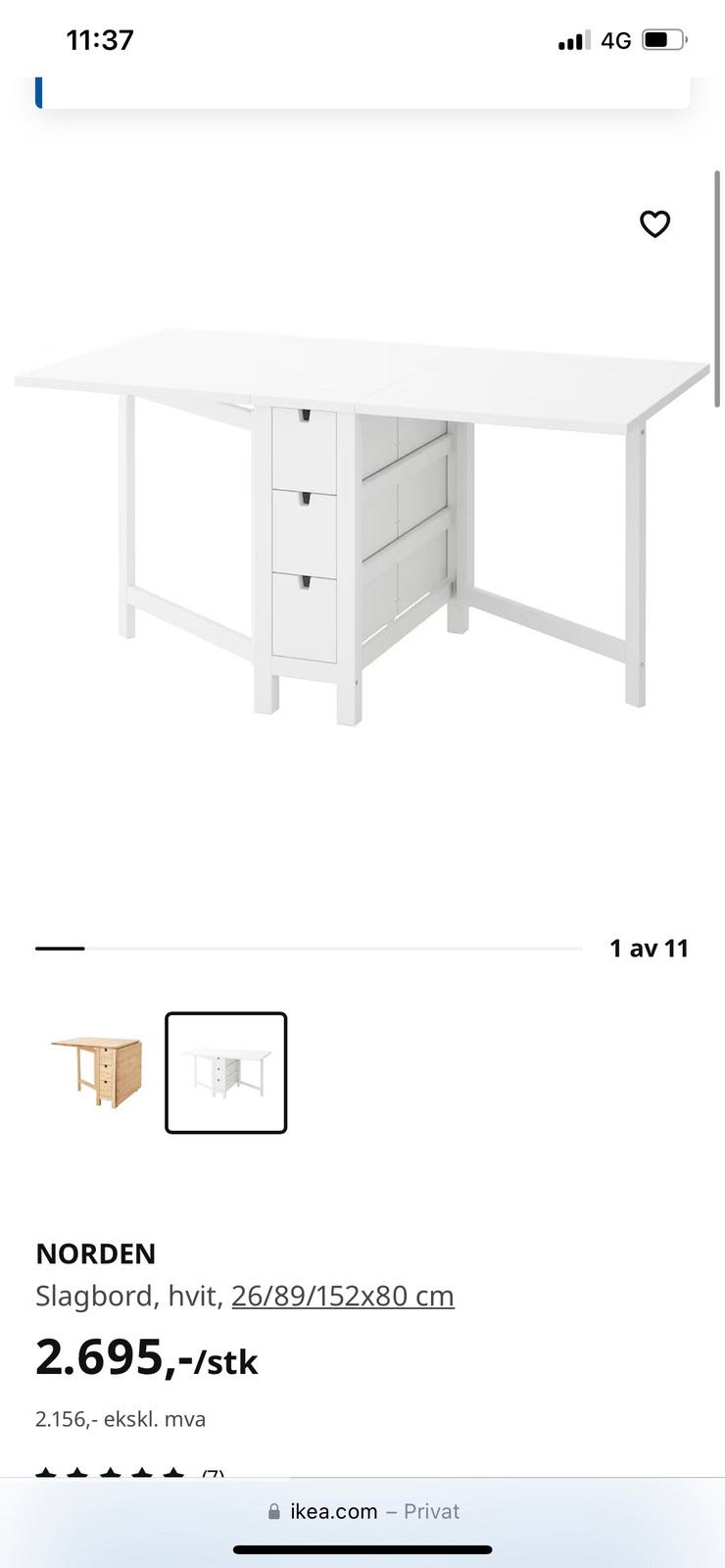
Task: Tap the NORDEN product title
Action: 95,1254
